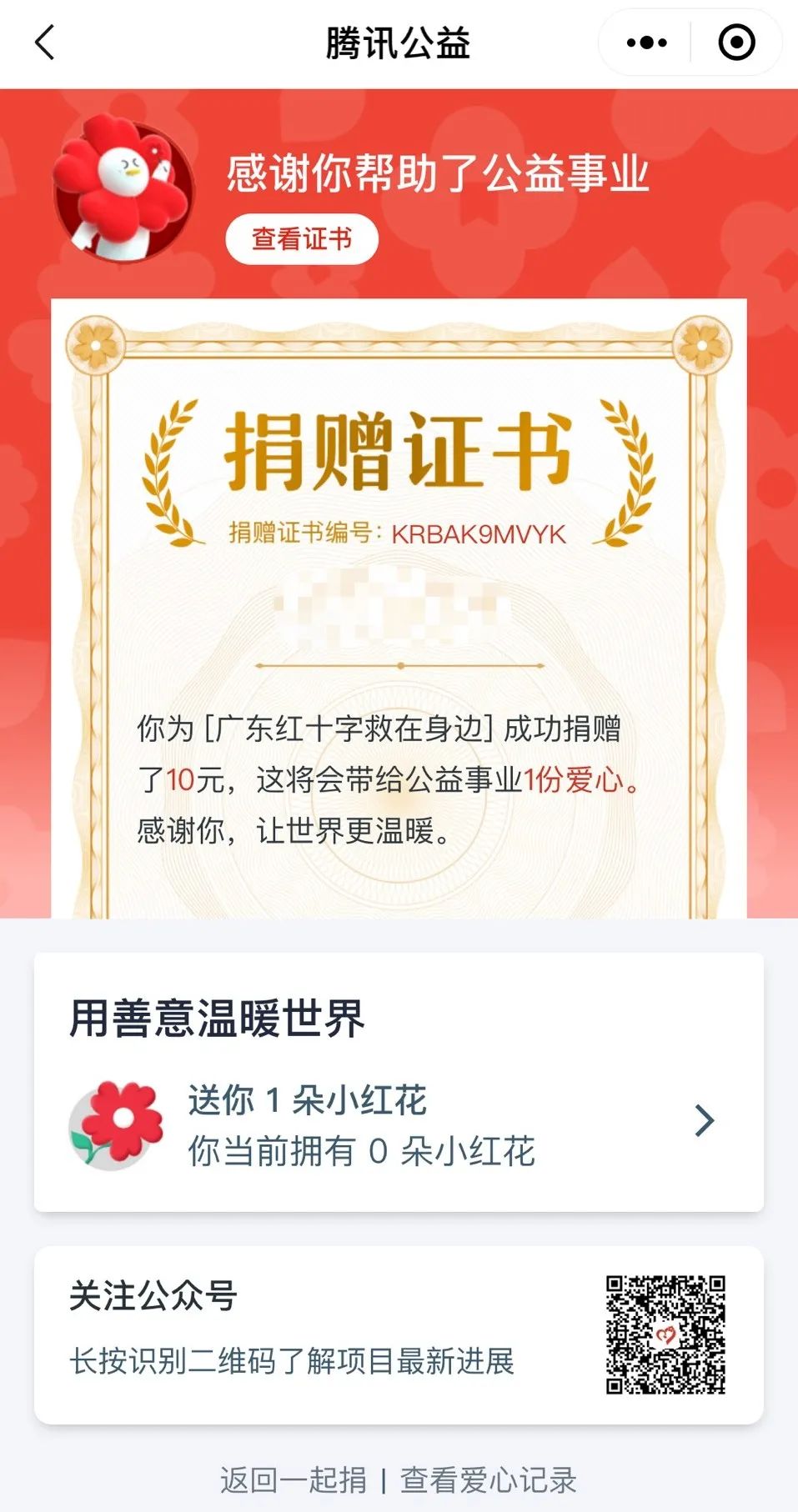Close the mini program with the circle icon
The image size is (798, 1512).
[x=736, y=43]
